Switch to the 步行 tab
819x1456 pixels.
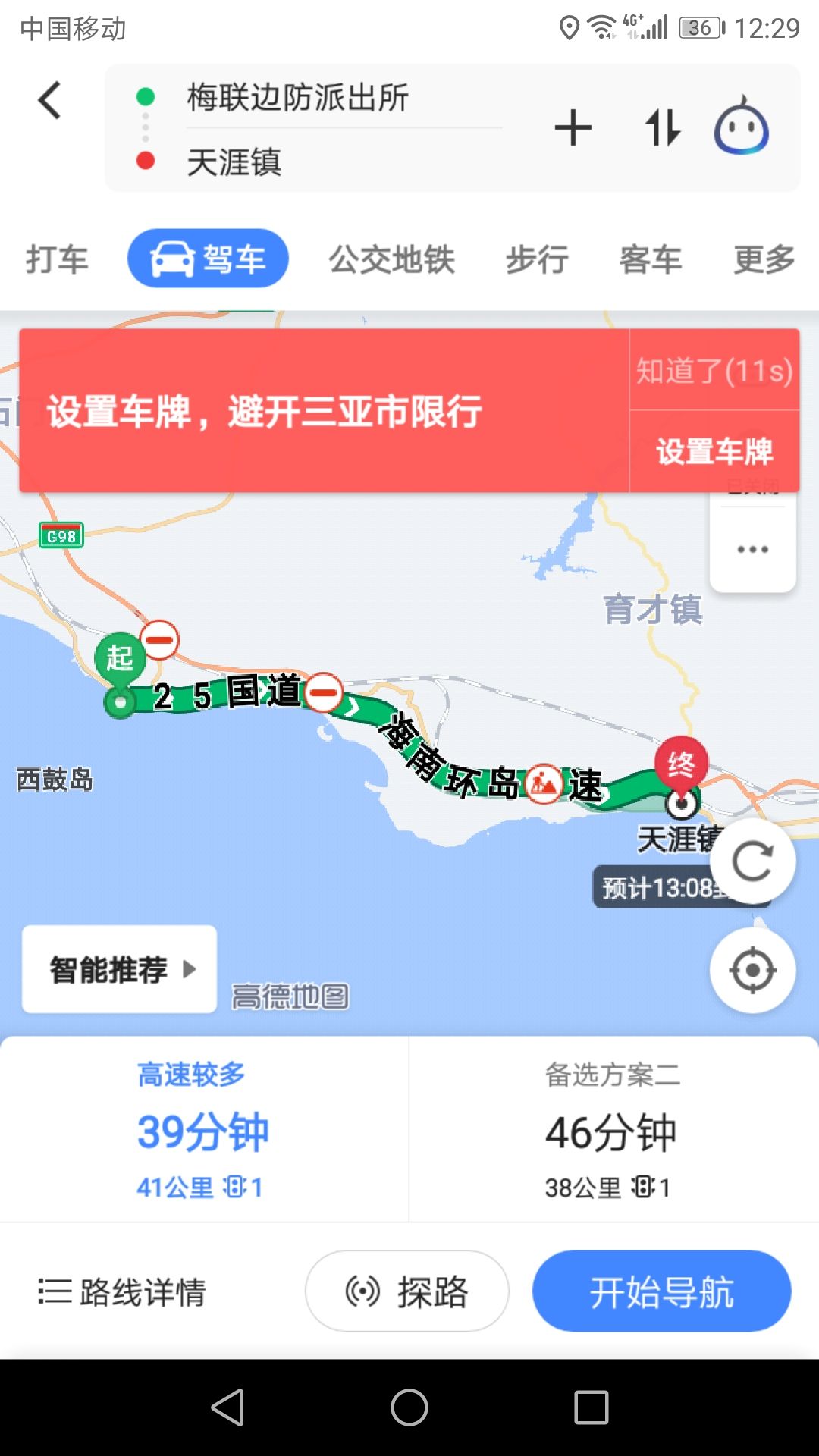[x=537, y=259]
